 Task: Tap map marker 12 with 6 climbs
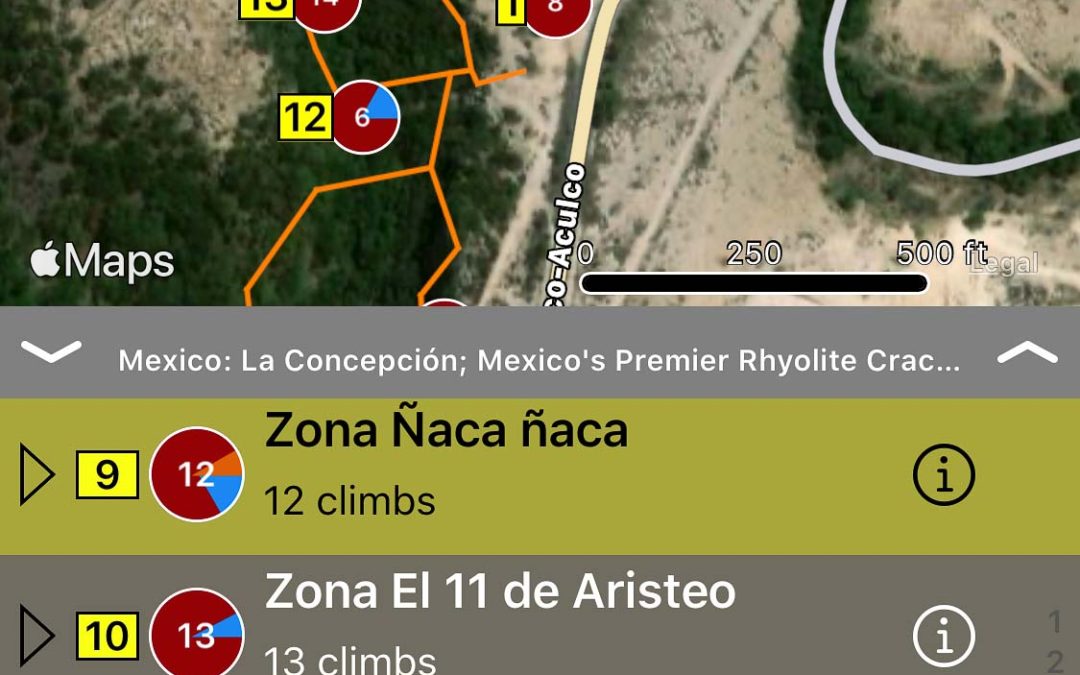click(363, 117)
